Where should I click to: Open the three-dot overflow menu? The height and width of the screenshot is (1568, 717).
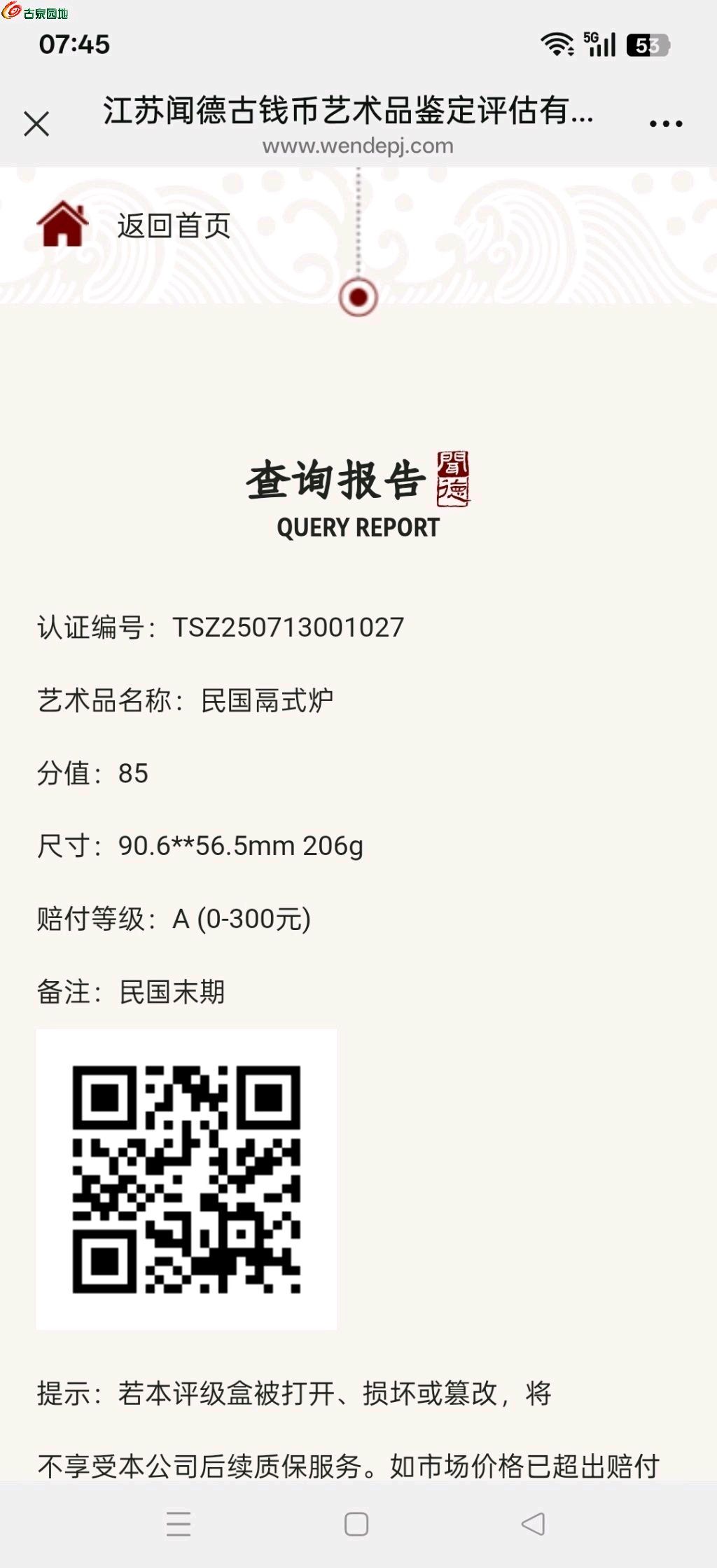click(x=665, y=124)
